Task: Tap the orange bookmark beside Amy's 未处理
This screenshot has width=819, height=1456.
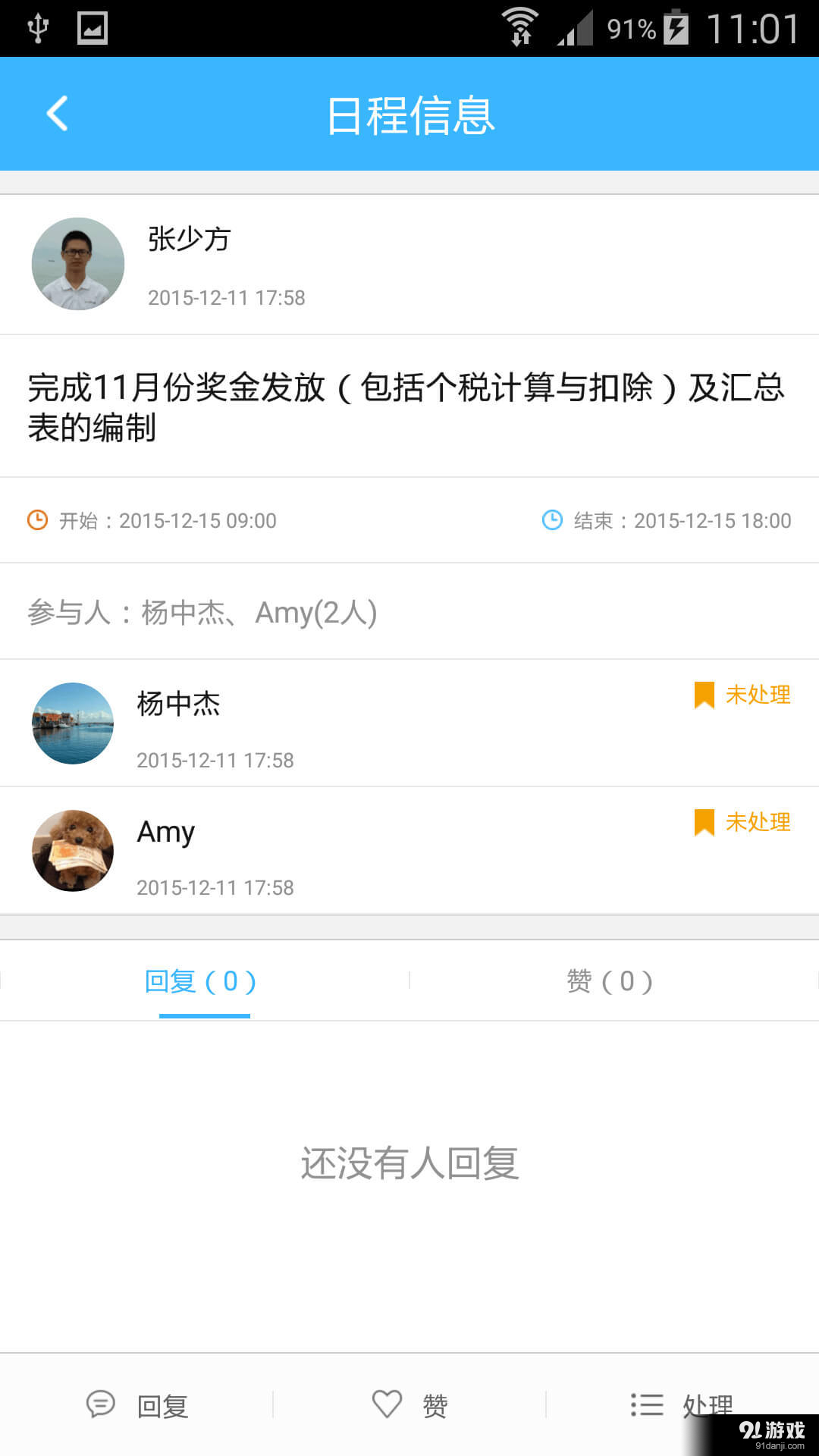Action: click(704, 822)
